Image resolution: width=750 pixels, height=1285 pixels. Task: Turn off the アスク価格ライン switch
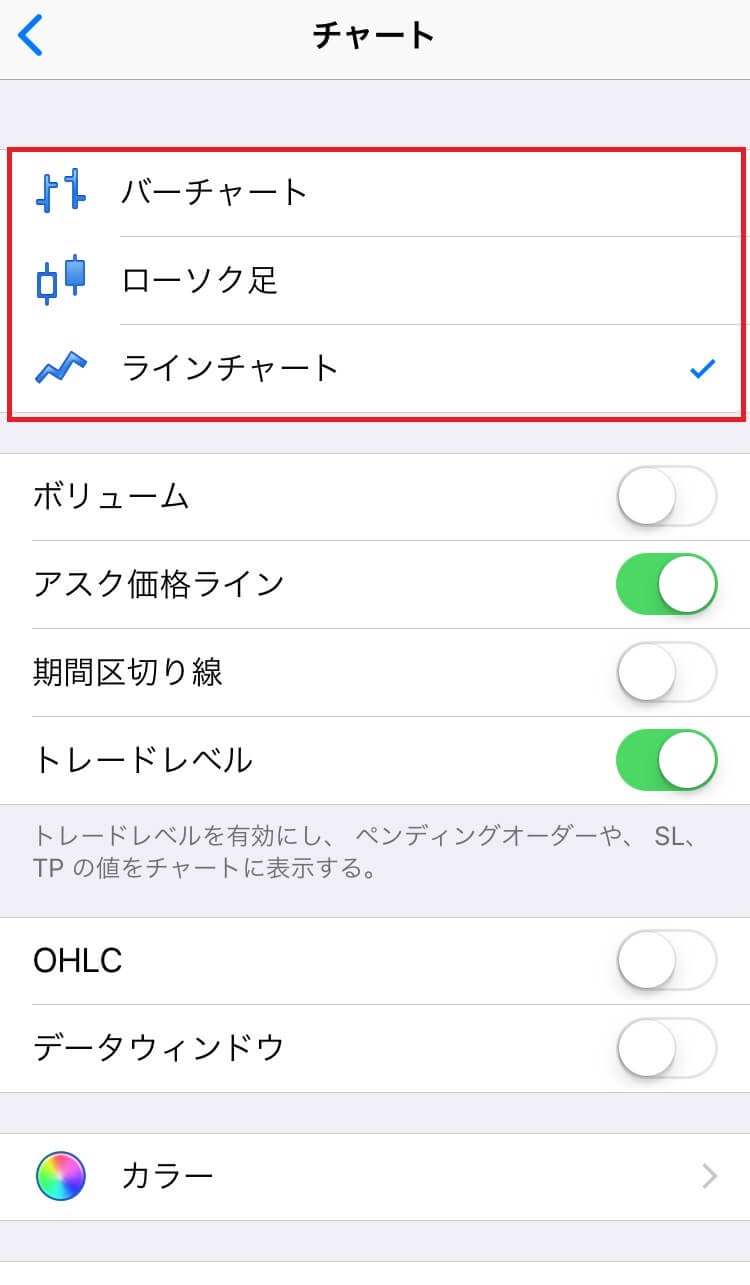(667, 584)
